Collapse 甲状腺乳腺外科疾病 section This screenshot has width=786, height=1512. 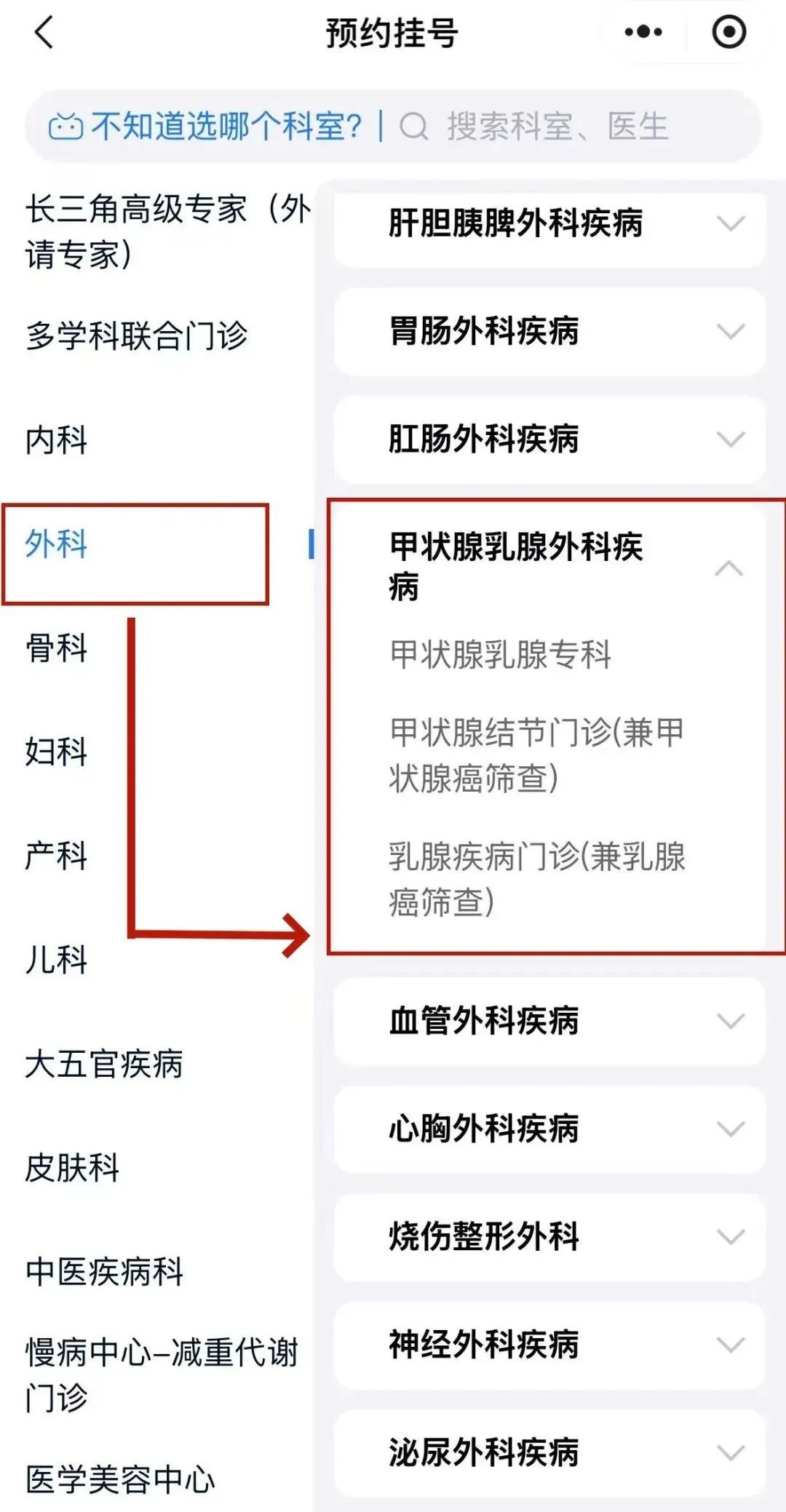pyautogui.click(x=729, y=568)
